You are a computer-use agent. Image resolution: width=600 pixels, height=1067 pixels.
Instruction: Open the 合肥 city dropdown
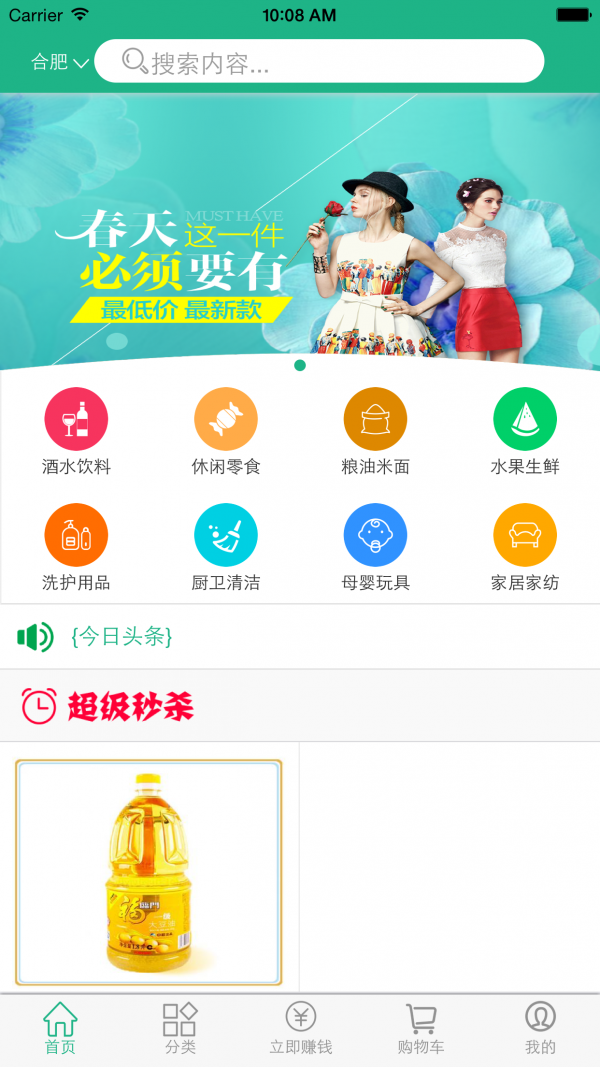[x=60, y=62]
